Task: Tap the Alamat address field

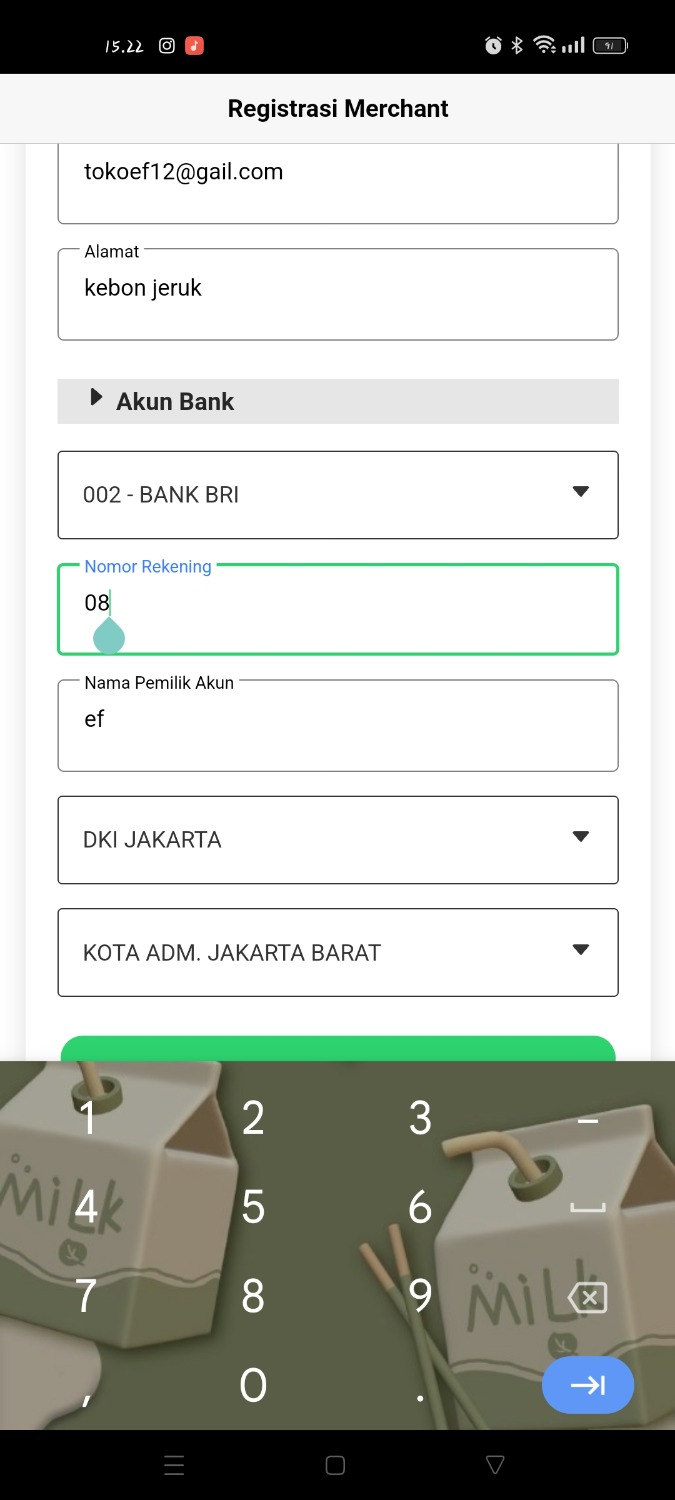Action: click(337, 295)
